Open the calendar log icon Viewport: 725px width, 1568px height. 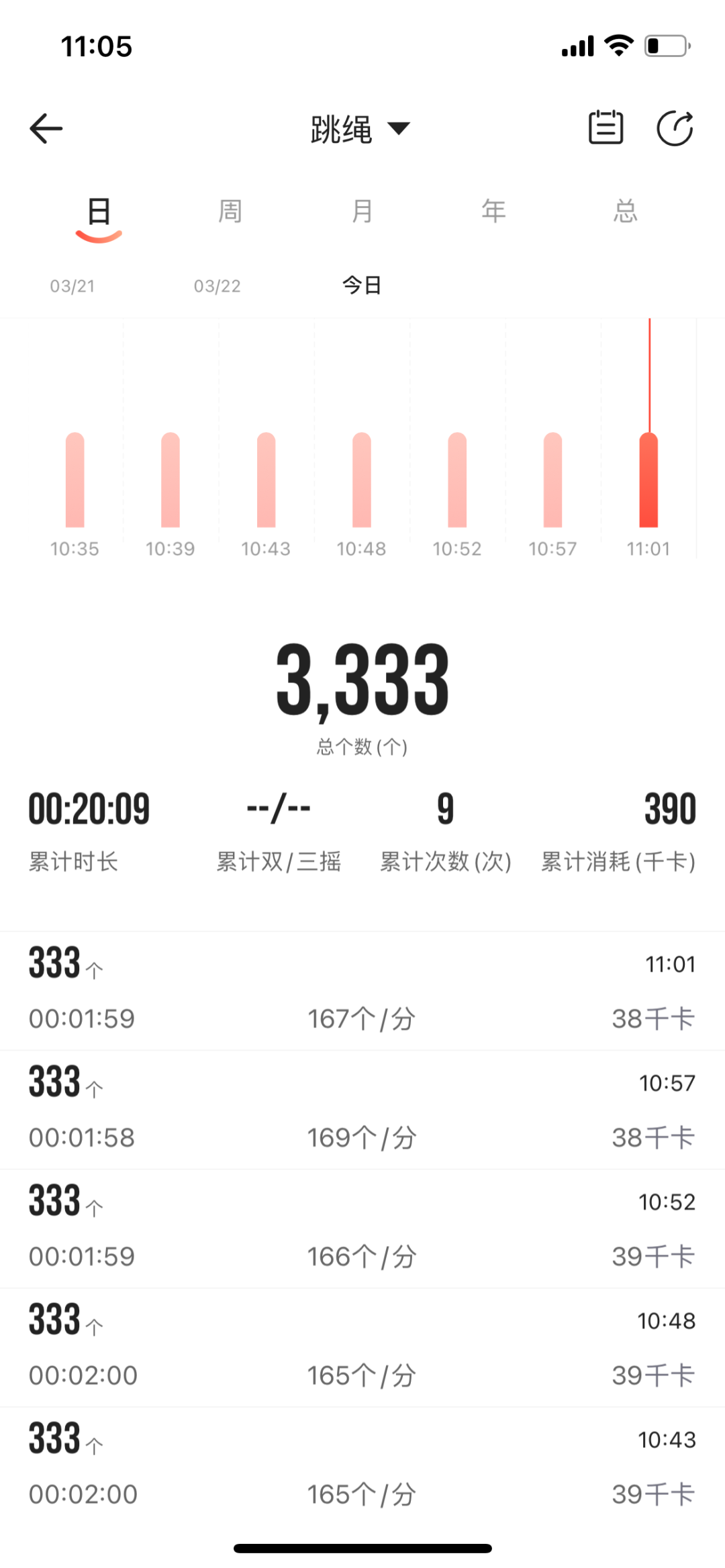click(x=606, y=127)
